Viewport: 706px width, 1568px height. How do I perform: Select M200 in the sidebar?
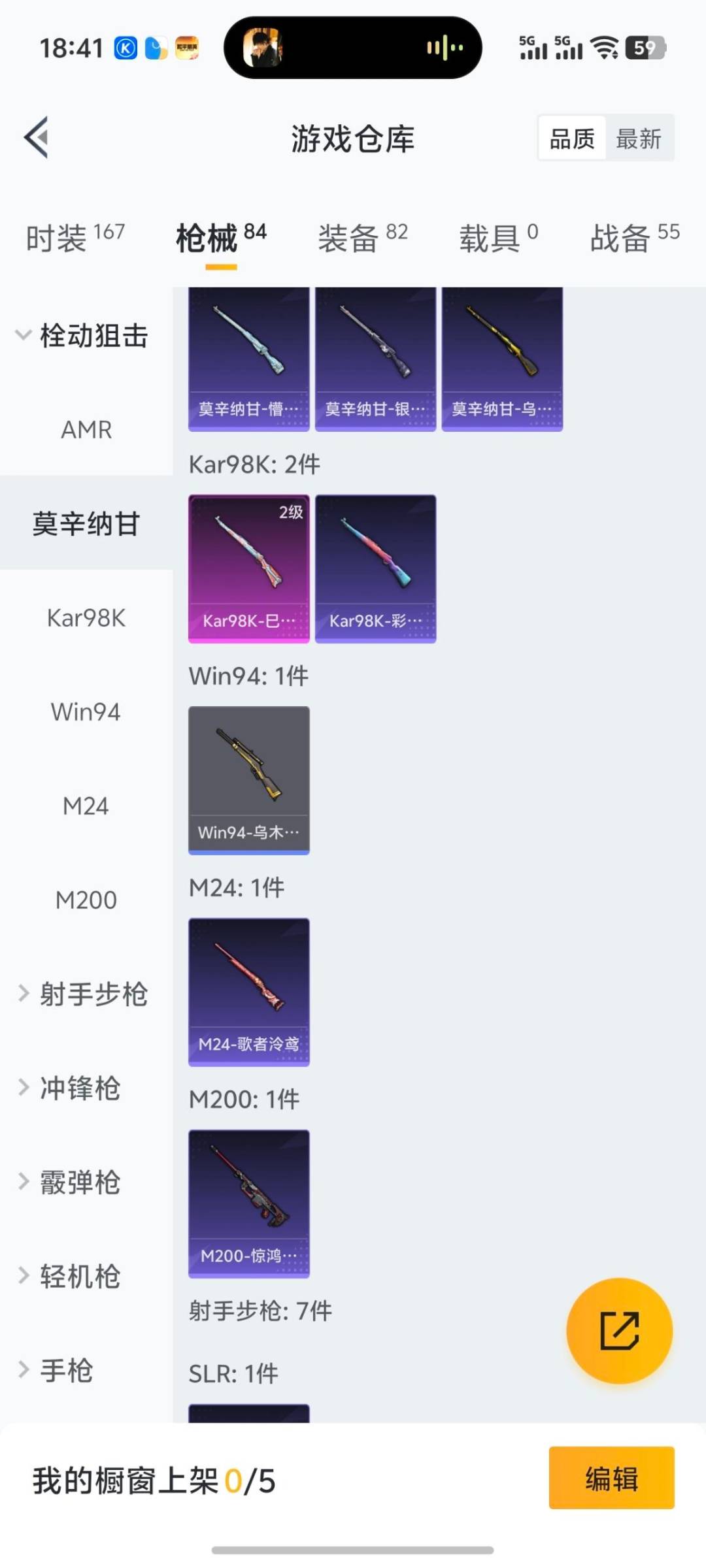click(86, 900)
